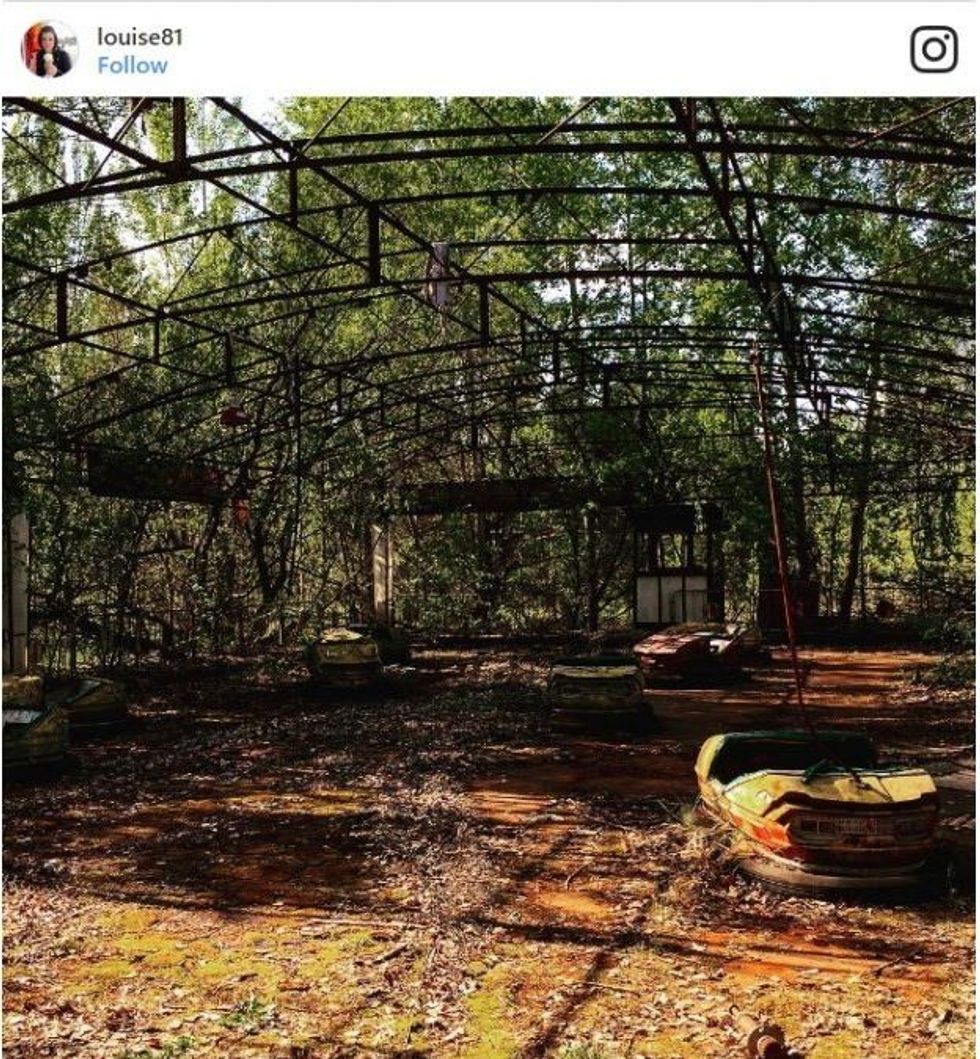Open louise81's profile picture
Screen dimensions: 980x1059
click(49, 49)
